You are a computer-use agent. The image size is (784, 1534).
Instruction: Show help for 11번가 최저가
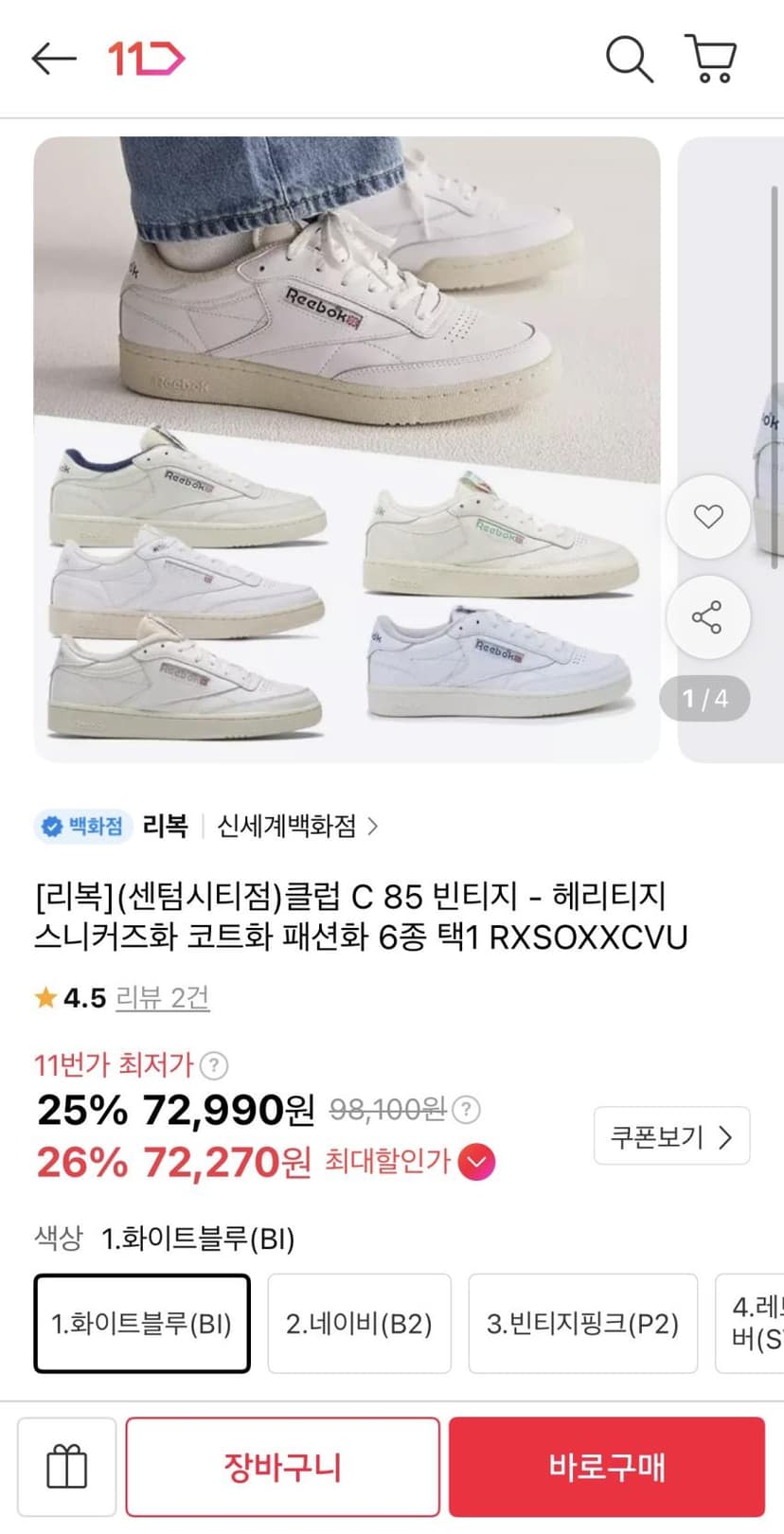214,1066
